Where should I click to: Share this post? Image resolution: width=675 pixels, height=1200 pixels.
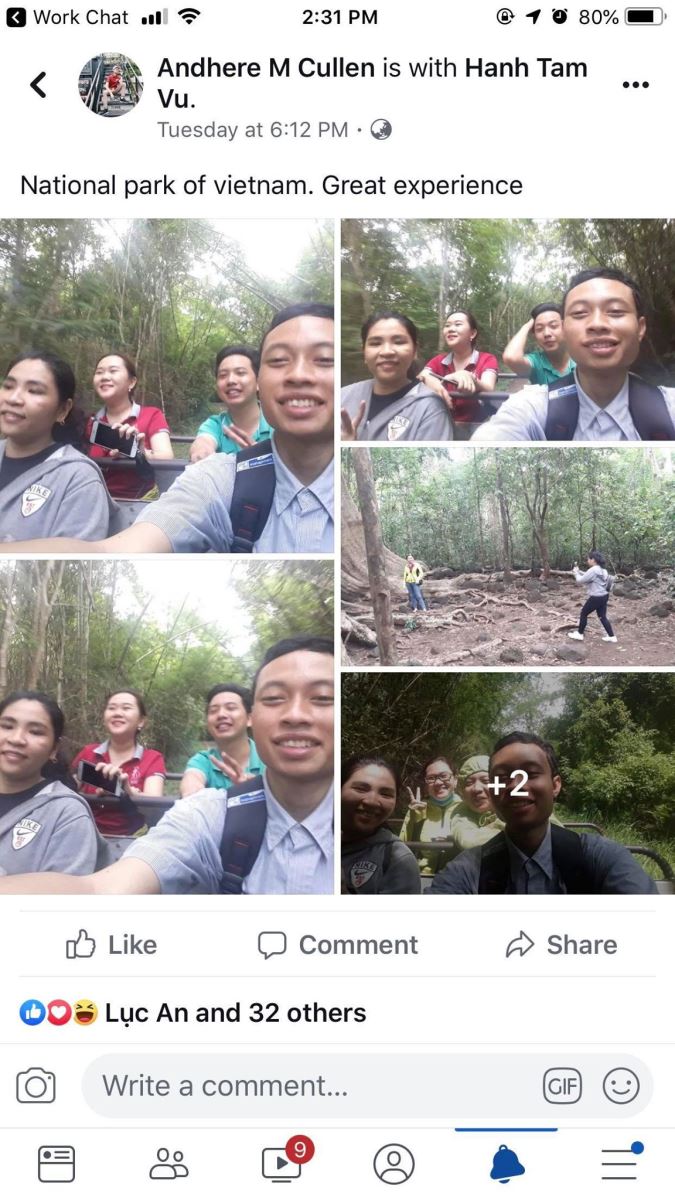(x=562, y=944)
